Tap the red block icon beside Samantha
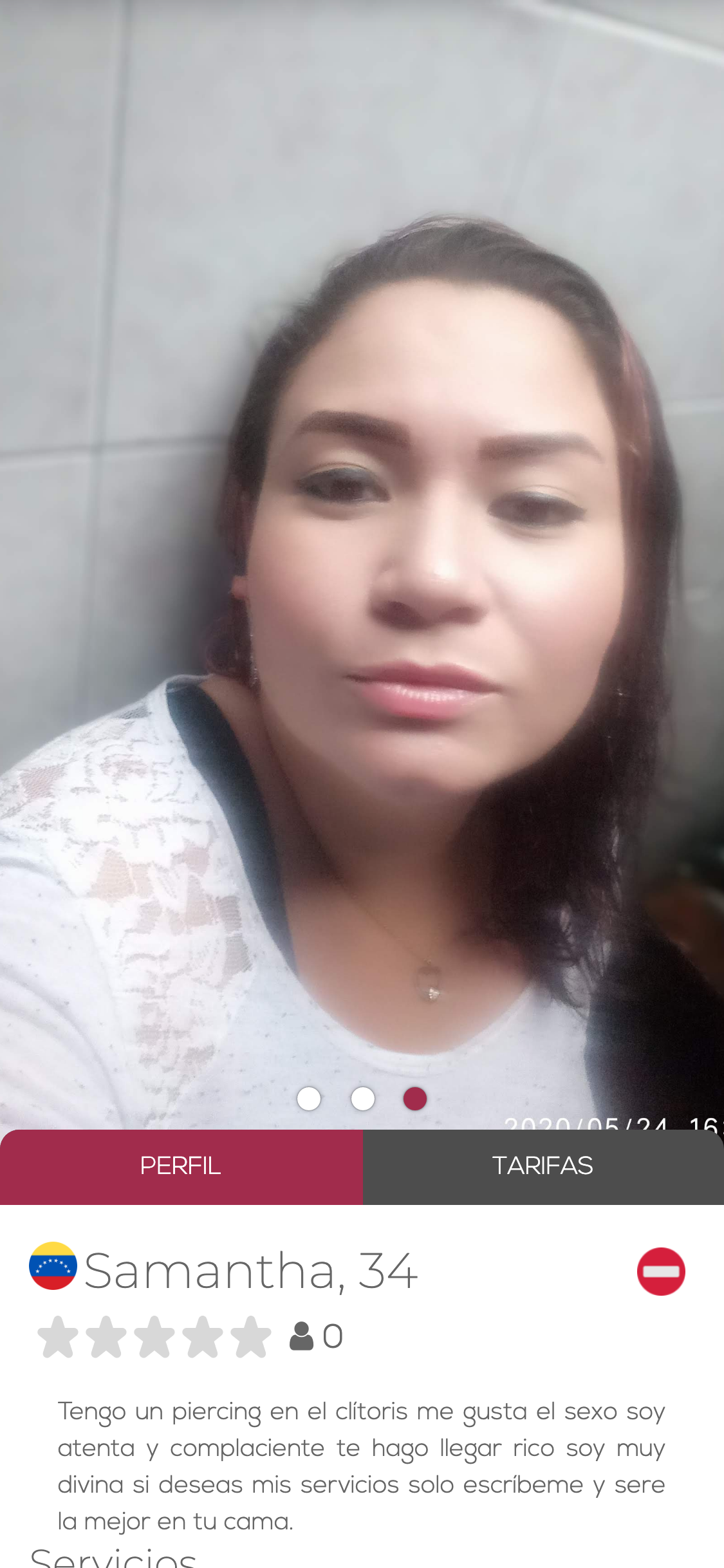 click(661, 1271)
